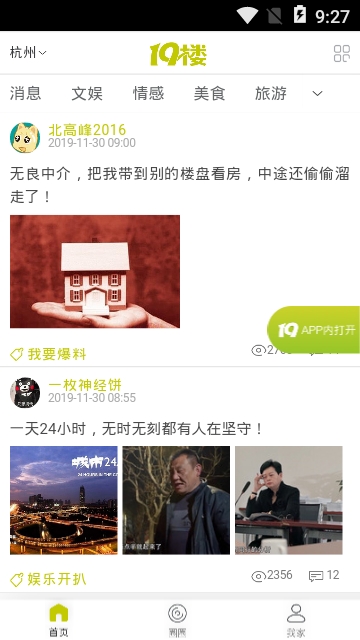360x640 pixels.
Task: Switch to the 圈圈 bottom tab
Action: [178, 620]
